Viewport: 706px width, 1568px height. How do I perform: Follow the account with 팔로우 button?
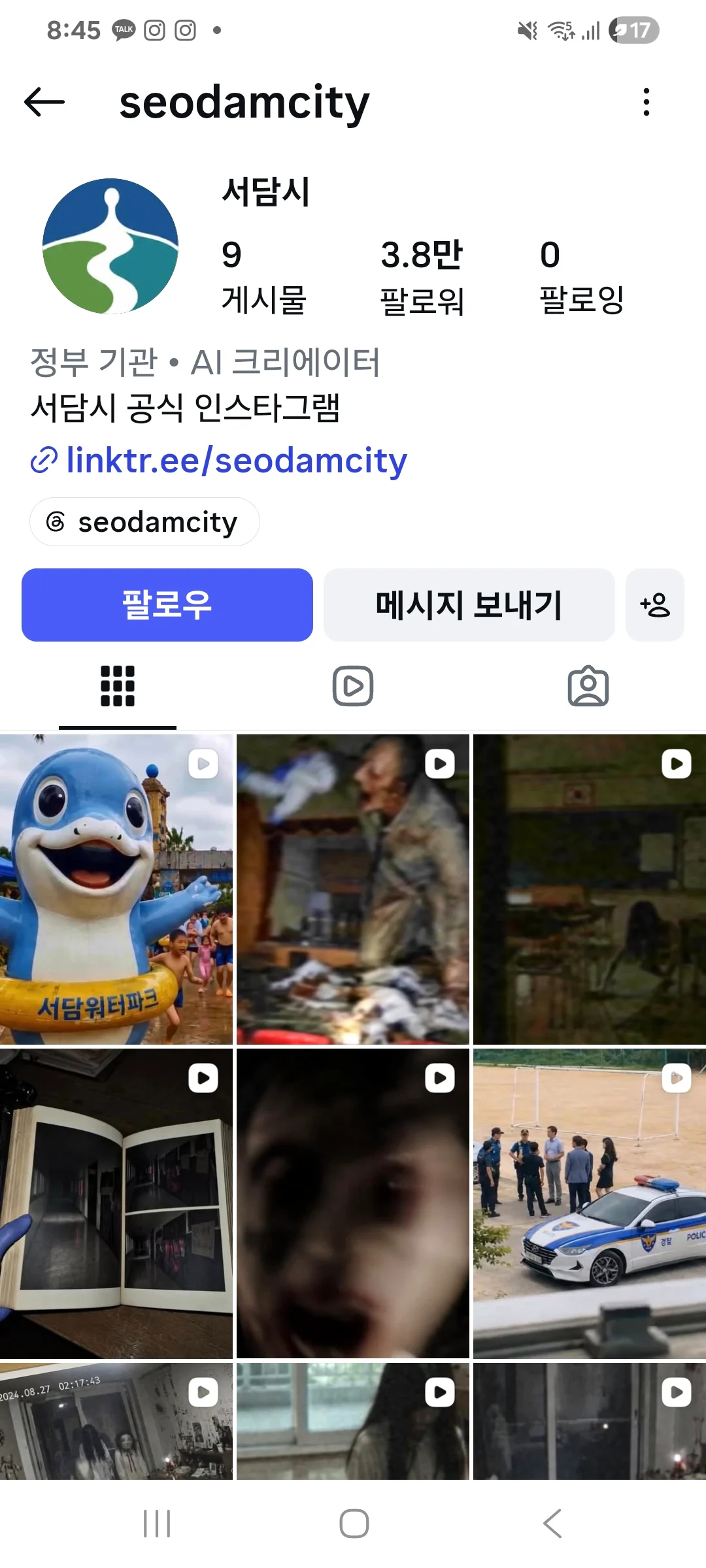167,605
